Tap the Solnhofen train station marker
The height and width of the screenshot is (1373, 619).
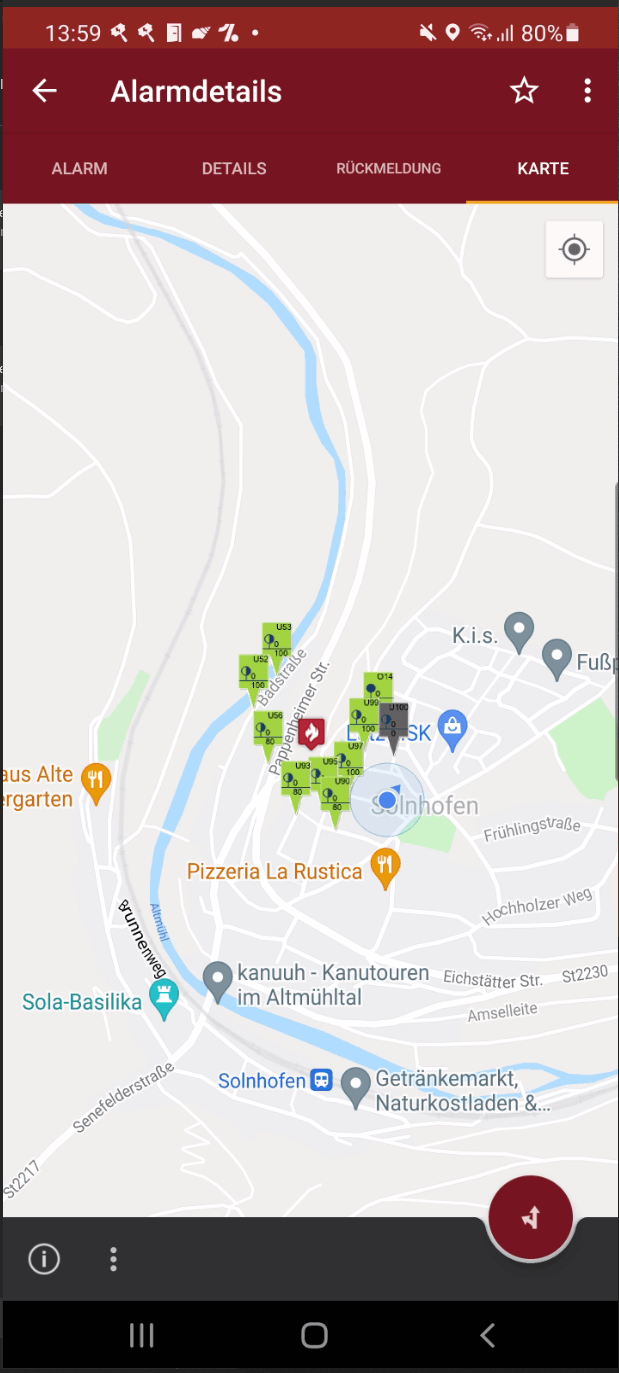321,1081
